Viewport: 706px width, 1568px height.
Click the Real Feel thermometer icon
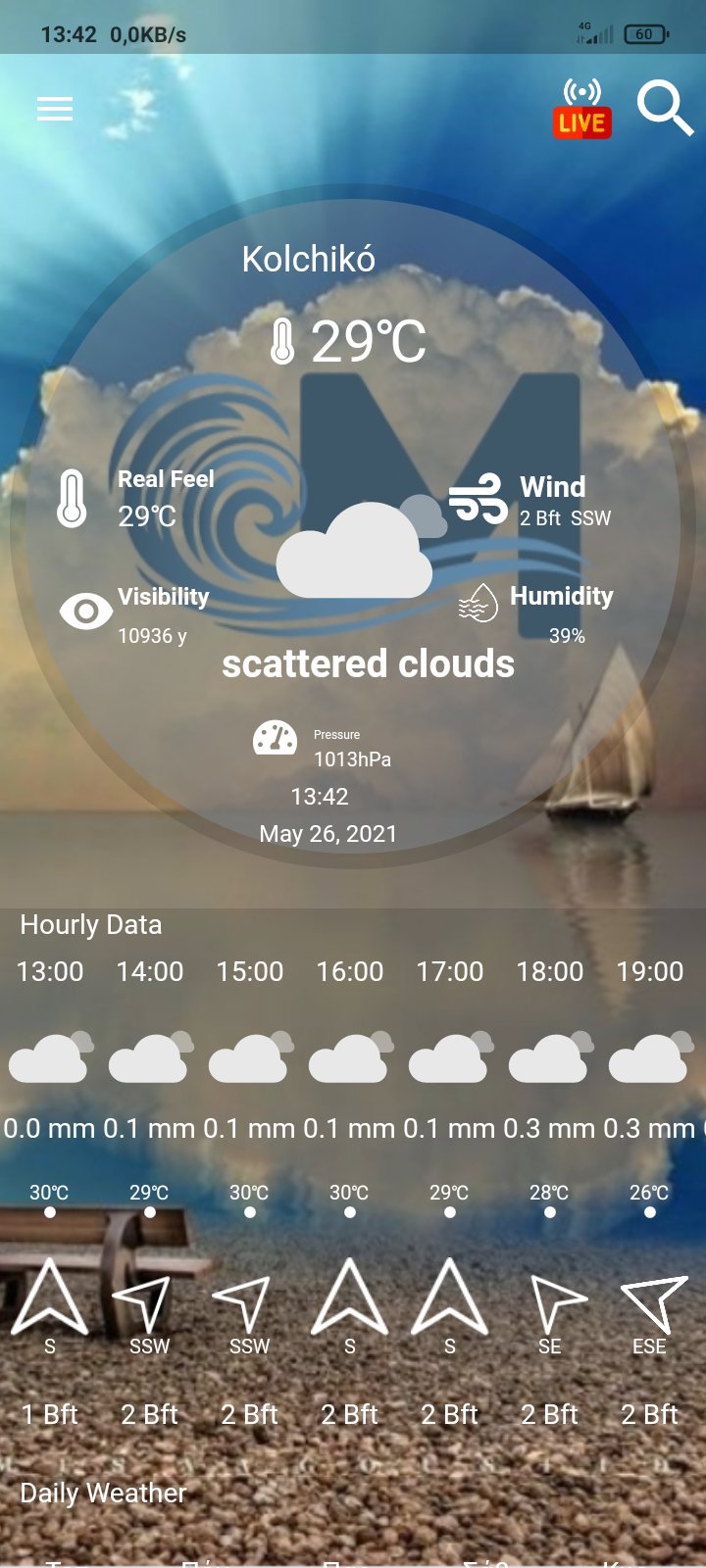click(x=70, y=500)
